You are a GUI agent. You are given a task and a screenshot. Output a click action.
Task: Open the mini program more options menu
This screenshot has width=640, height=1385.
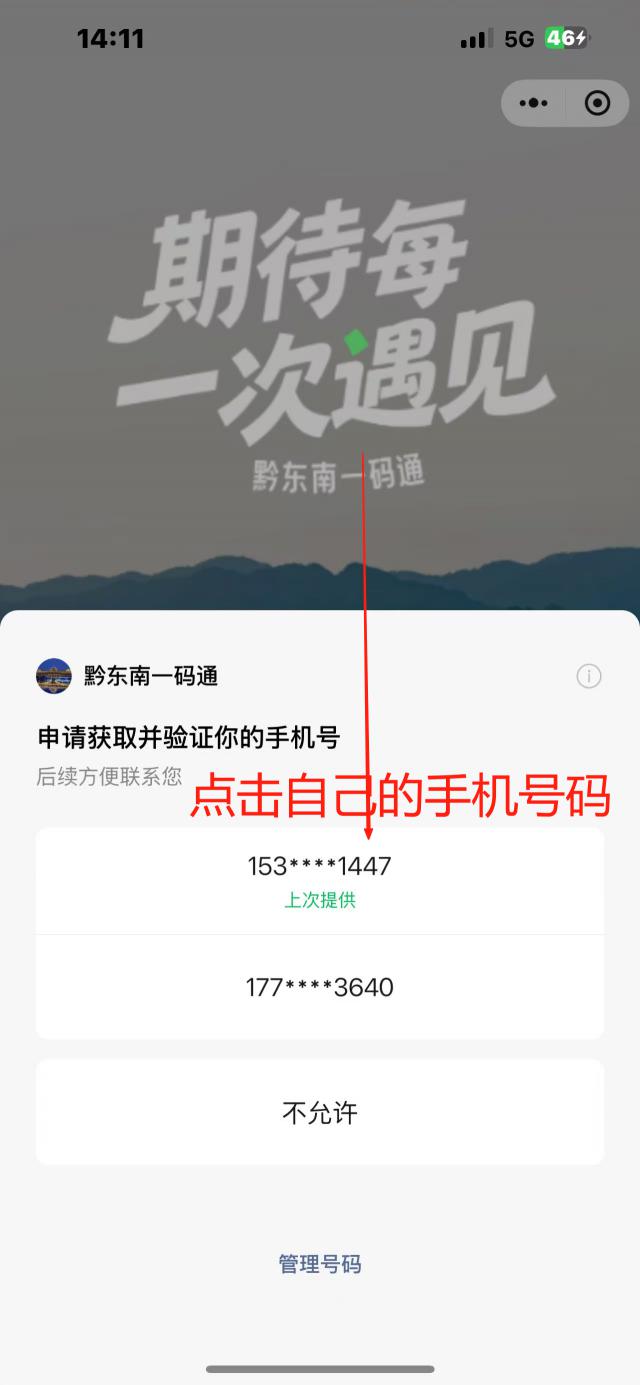click(534, 103)
